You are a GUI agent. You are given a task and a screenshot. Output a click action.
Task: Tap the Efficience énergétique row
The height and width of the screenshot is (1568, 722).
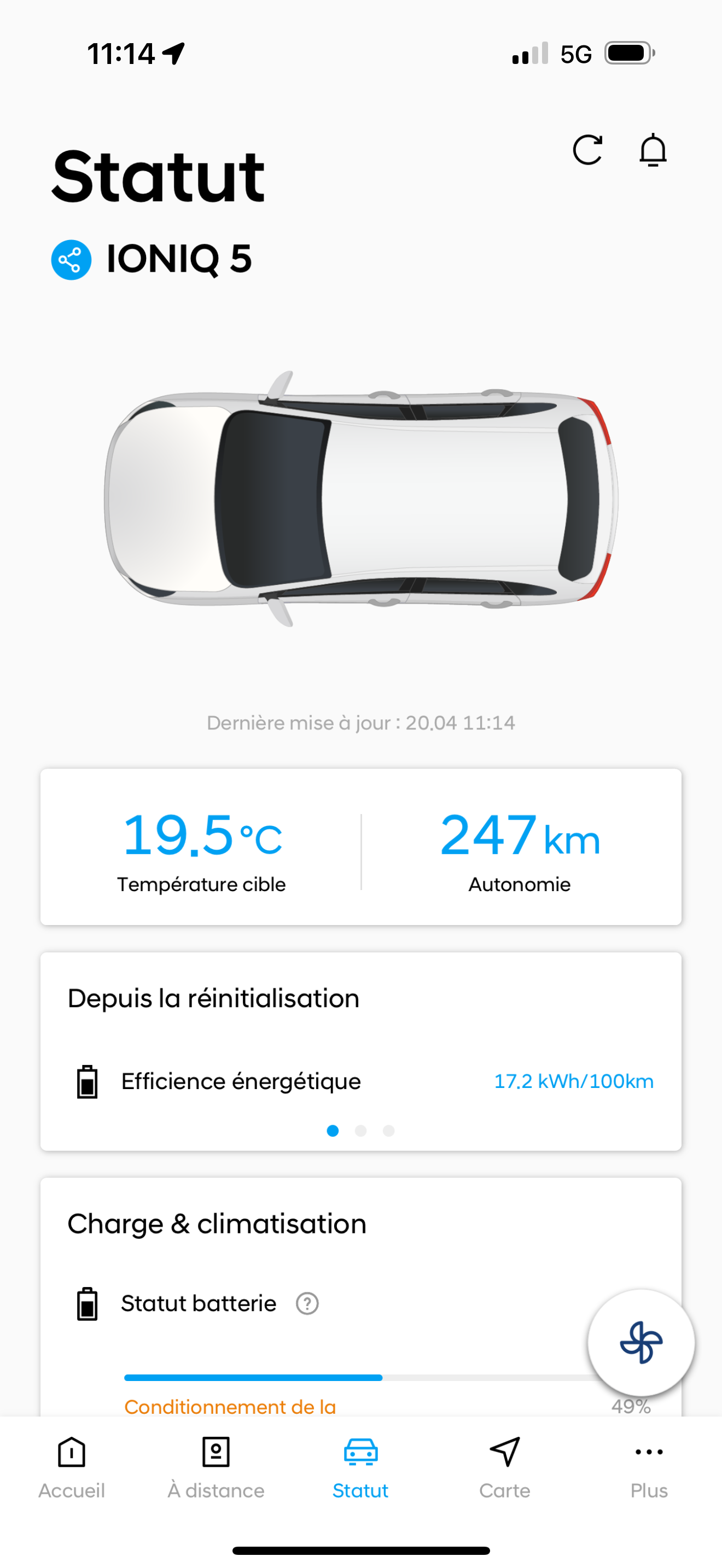pos(360,1081)
